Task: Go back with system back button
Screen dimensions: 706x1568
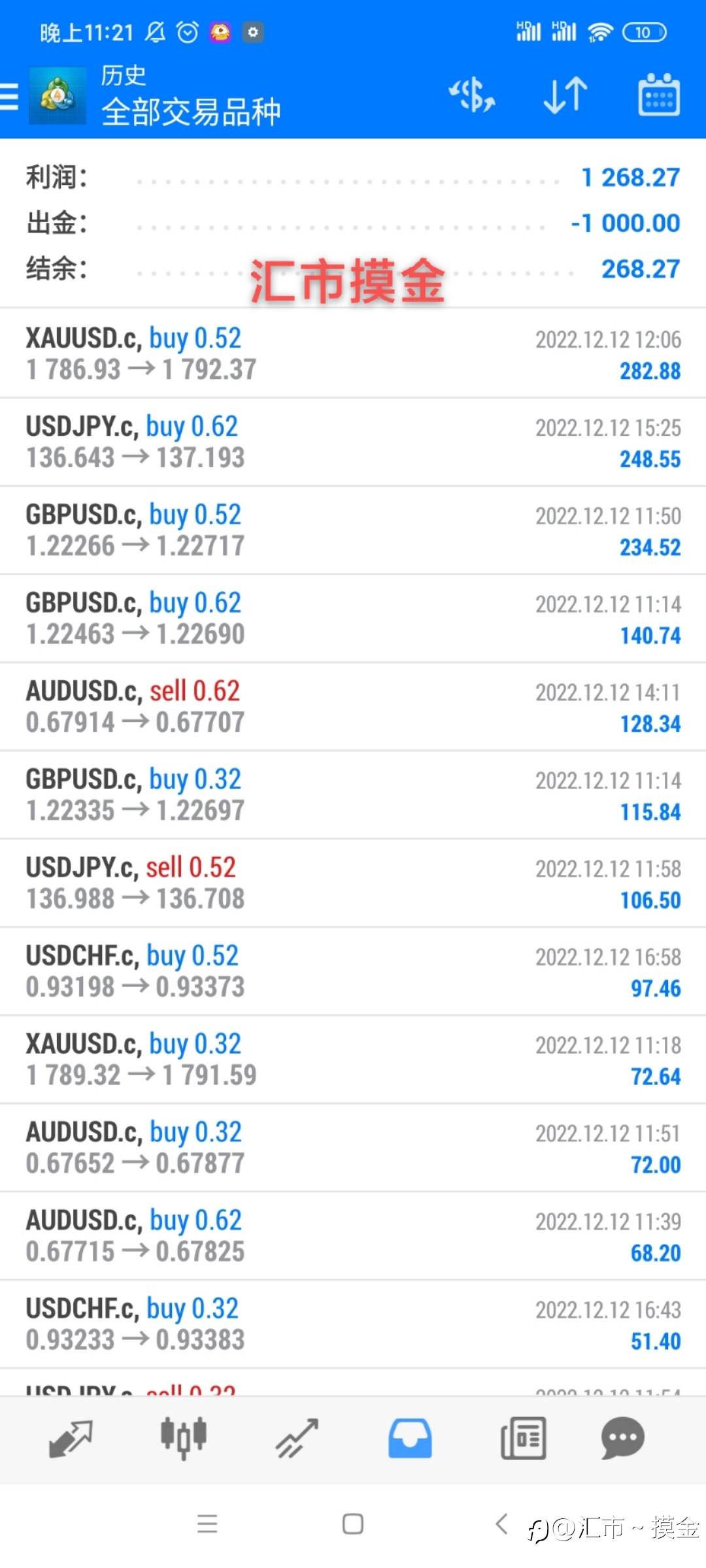Action: click(501, 1524)
